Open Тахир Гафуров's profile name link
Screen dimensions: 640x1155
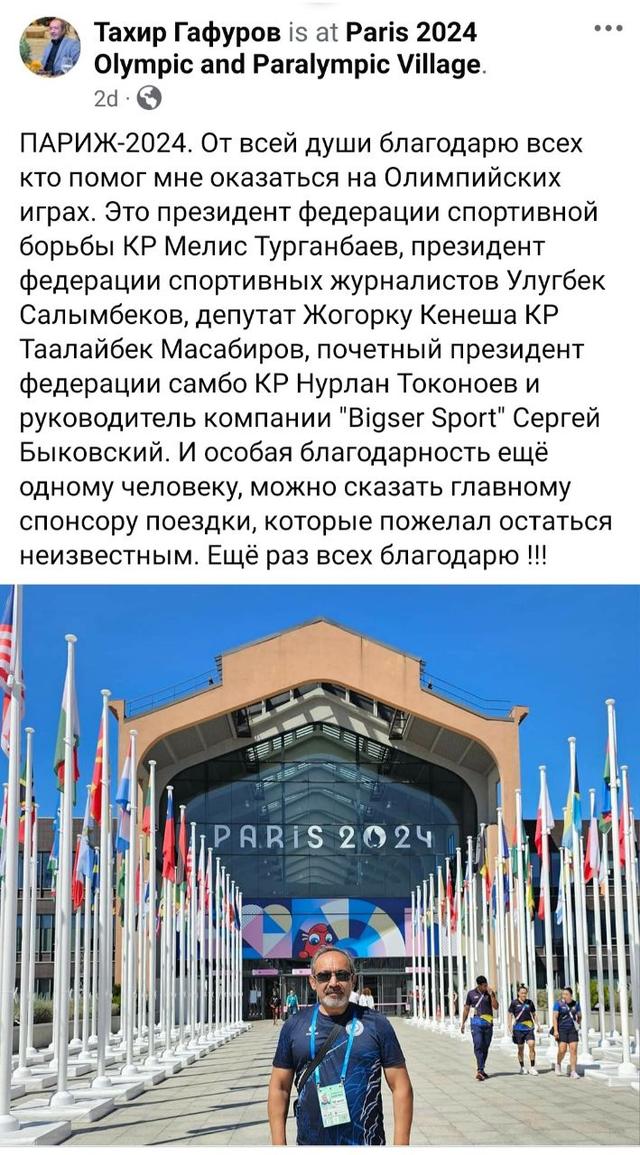pyautogui.click(x=188, y=33)
